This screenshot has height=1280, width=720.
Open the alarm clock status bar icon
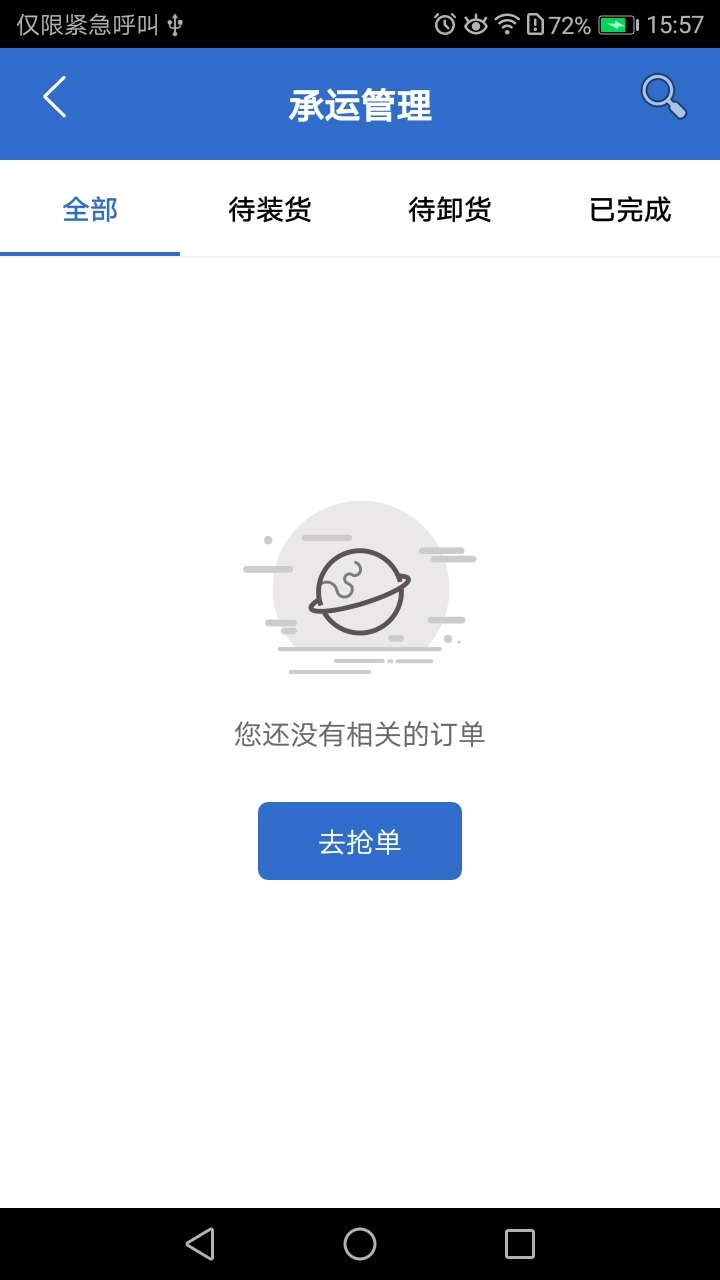pyautogui.click(x=443, y=22)
